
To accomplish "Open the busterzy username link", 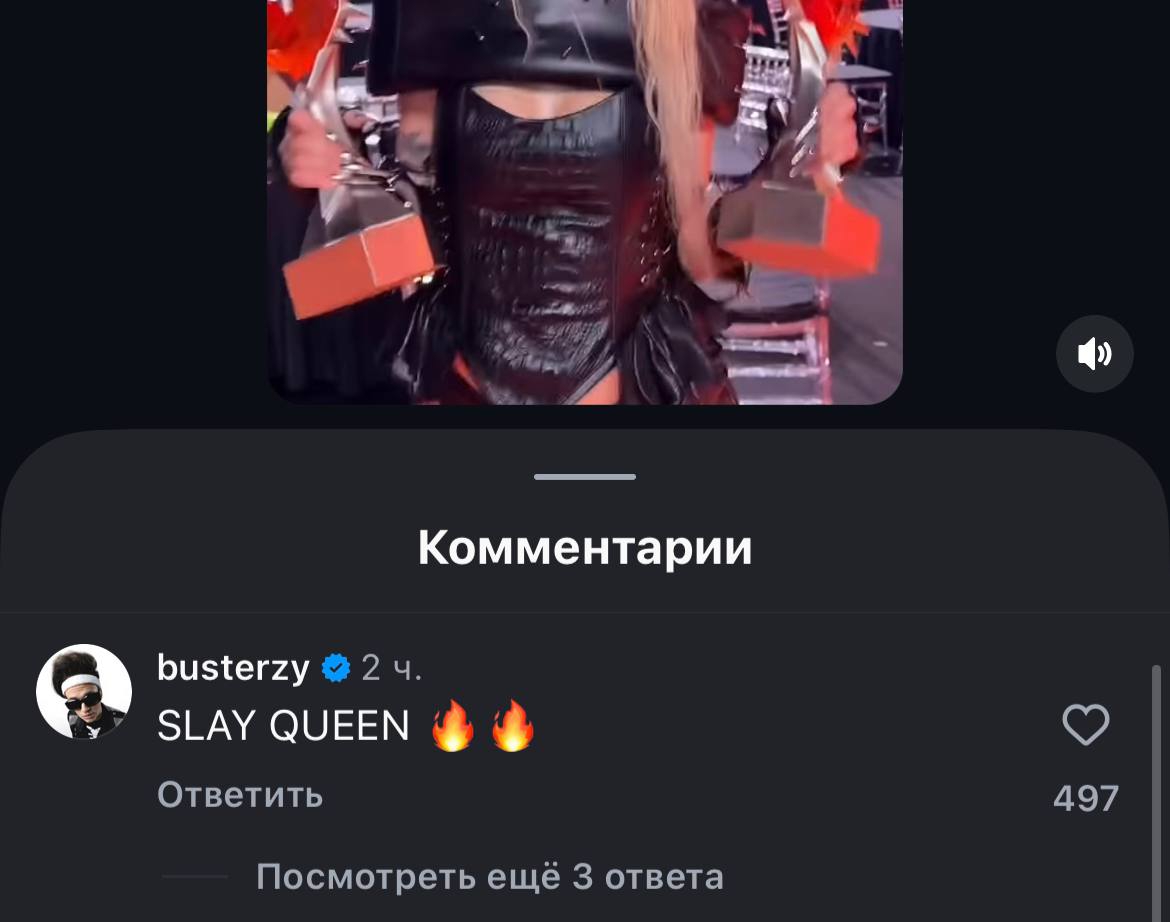I will point(233,667).
